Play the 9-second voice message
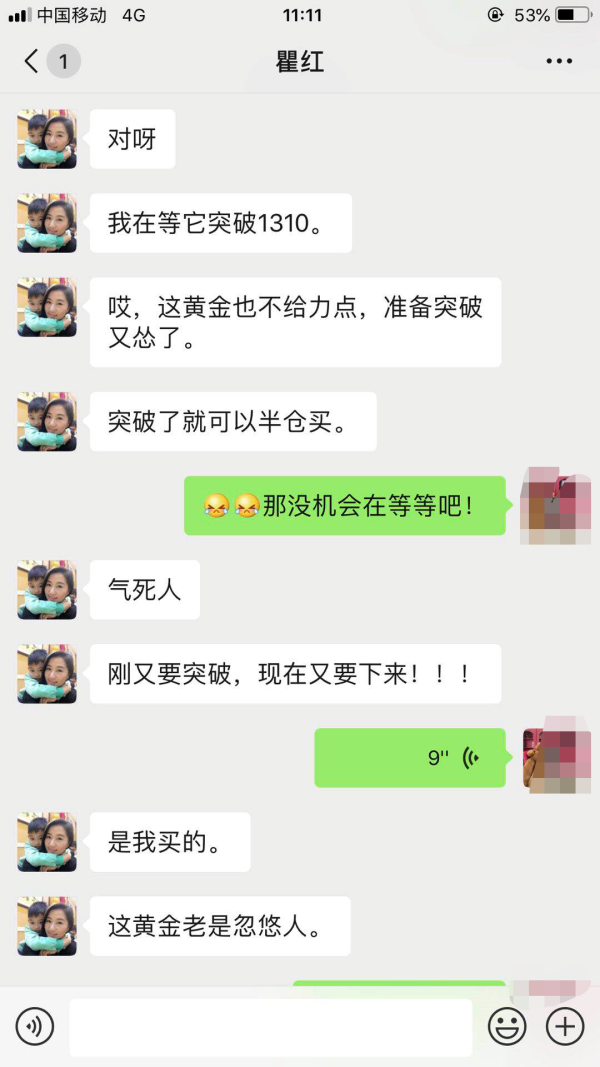This screenshot has width=600, height=1067. (x=410, y=758)
